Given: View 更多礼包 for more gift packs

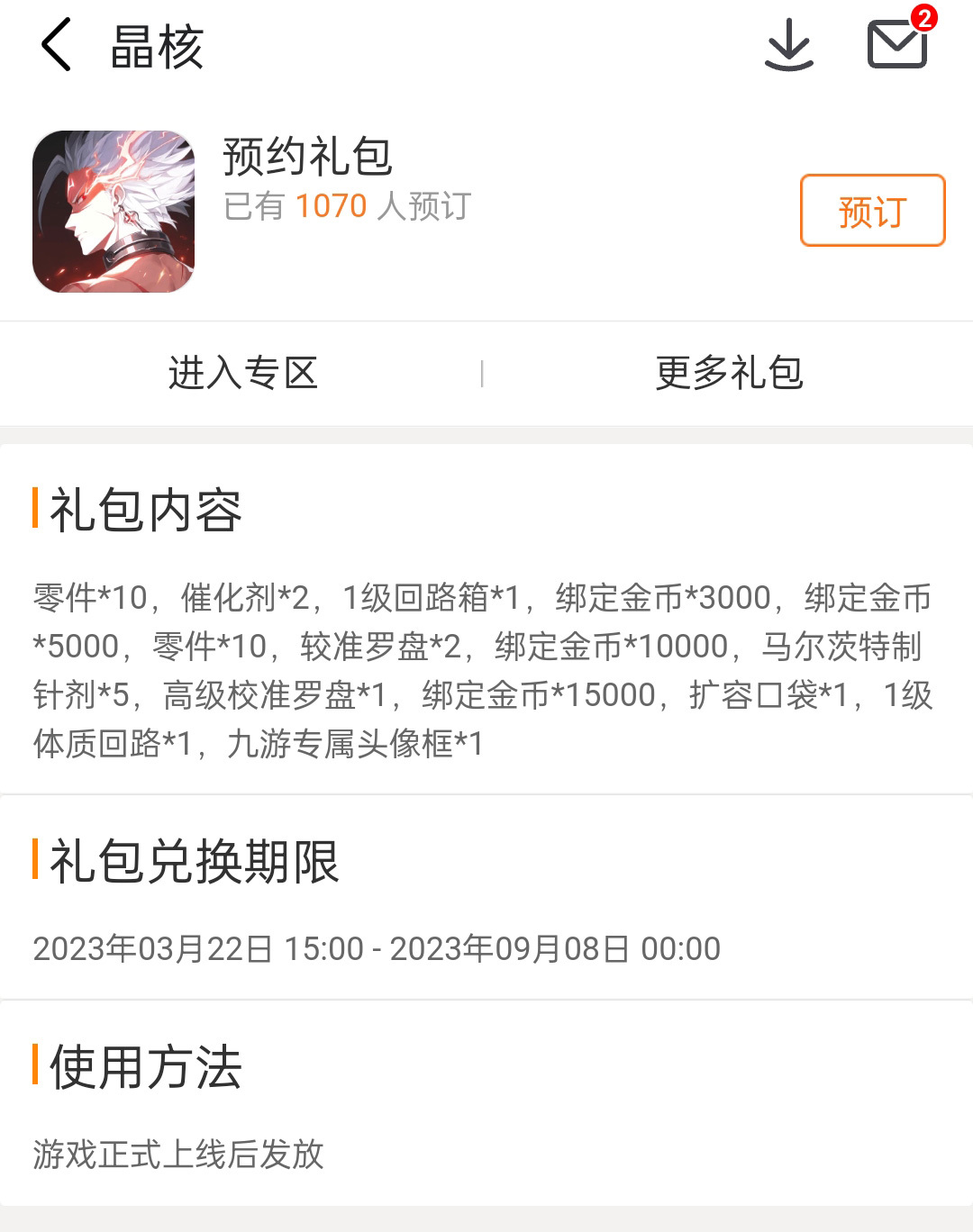Looking at the screenshot, I should coord(728,373).
